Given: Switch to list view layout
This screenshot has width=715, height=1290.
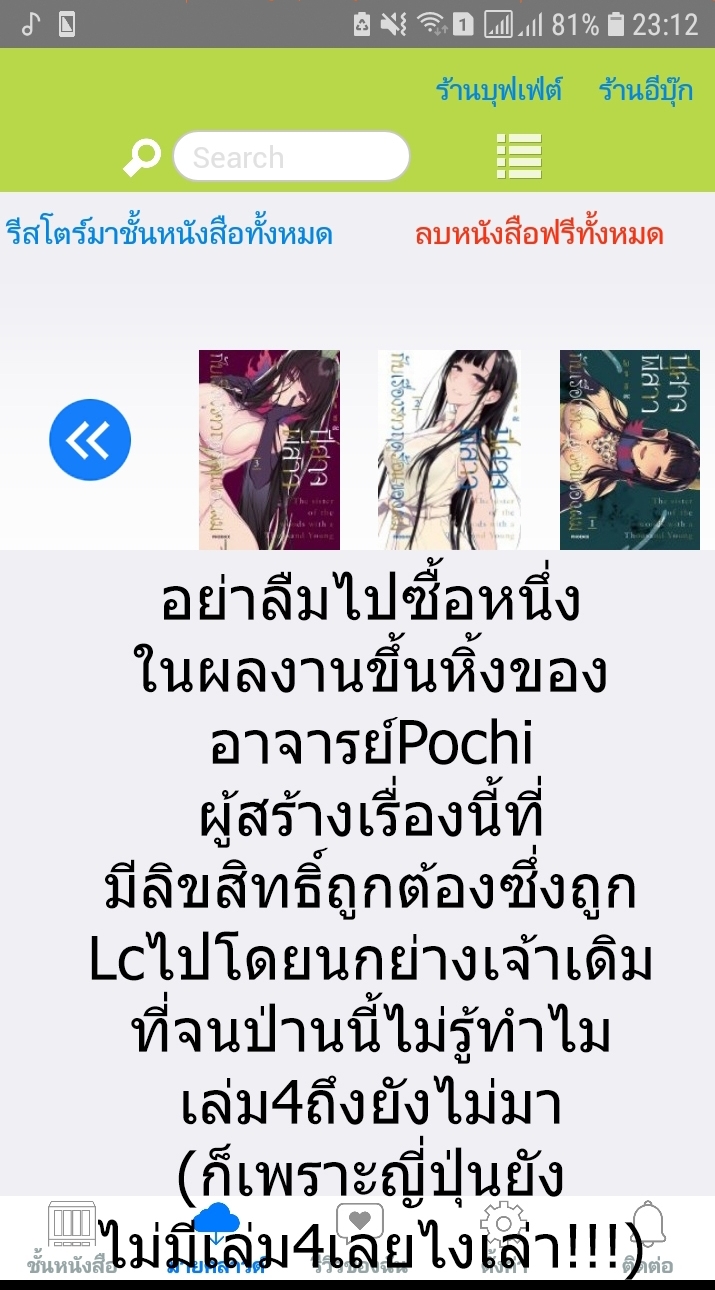Looking at the screenshot, I should pos(519,156).
